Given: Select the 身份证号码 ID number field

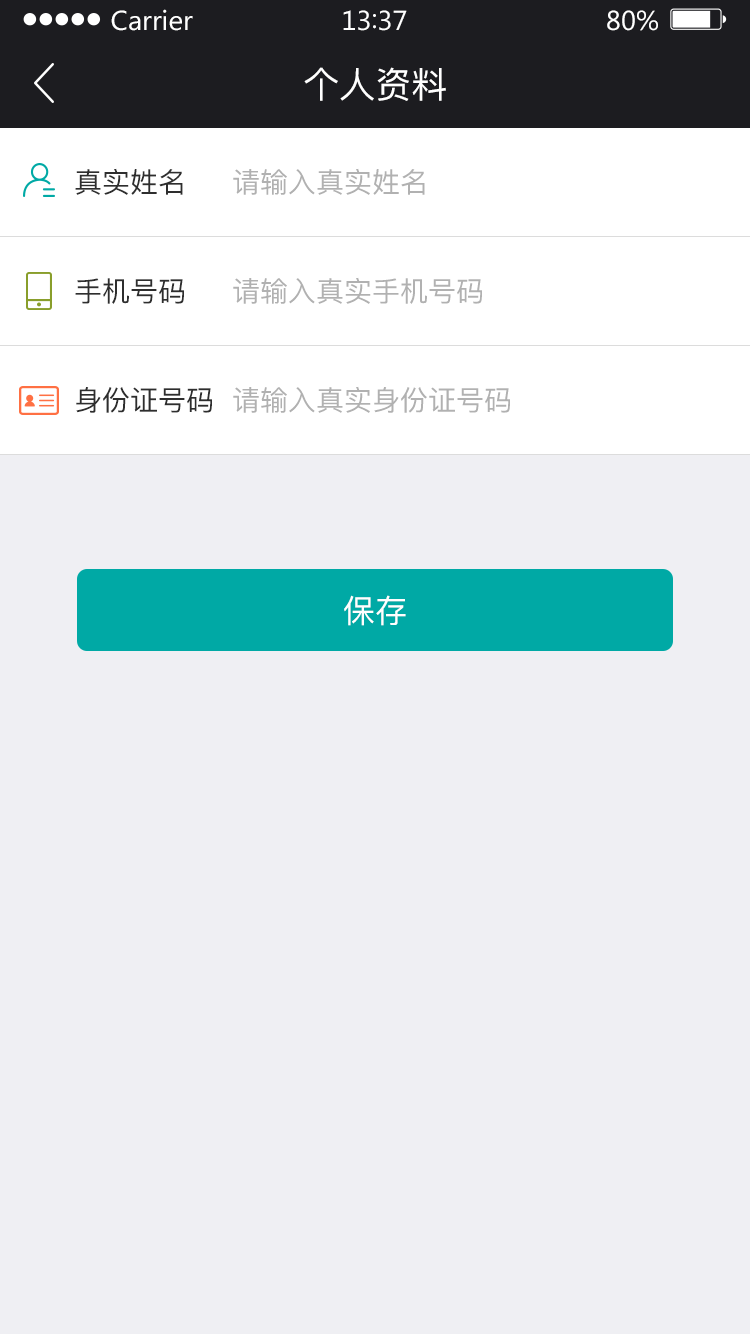Looking at the screenshot, I should [483, 400].
